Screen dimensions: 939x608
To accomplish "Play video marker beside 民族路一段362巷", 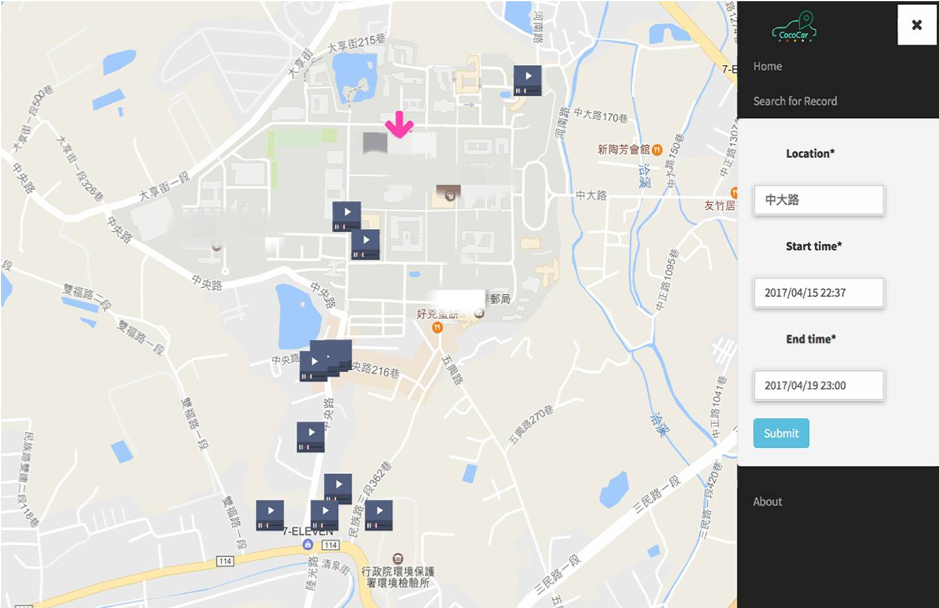I will click(378, 515).
